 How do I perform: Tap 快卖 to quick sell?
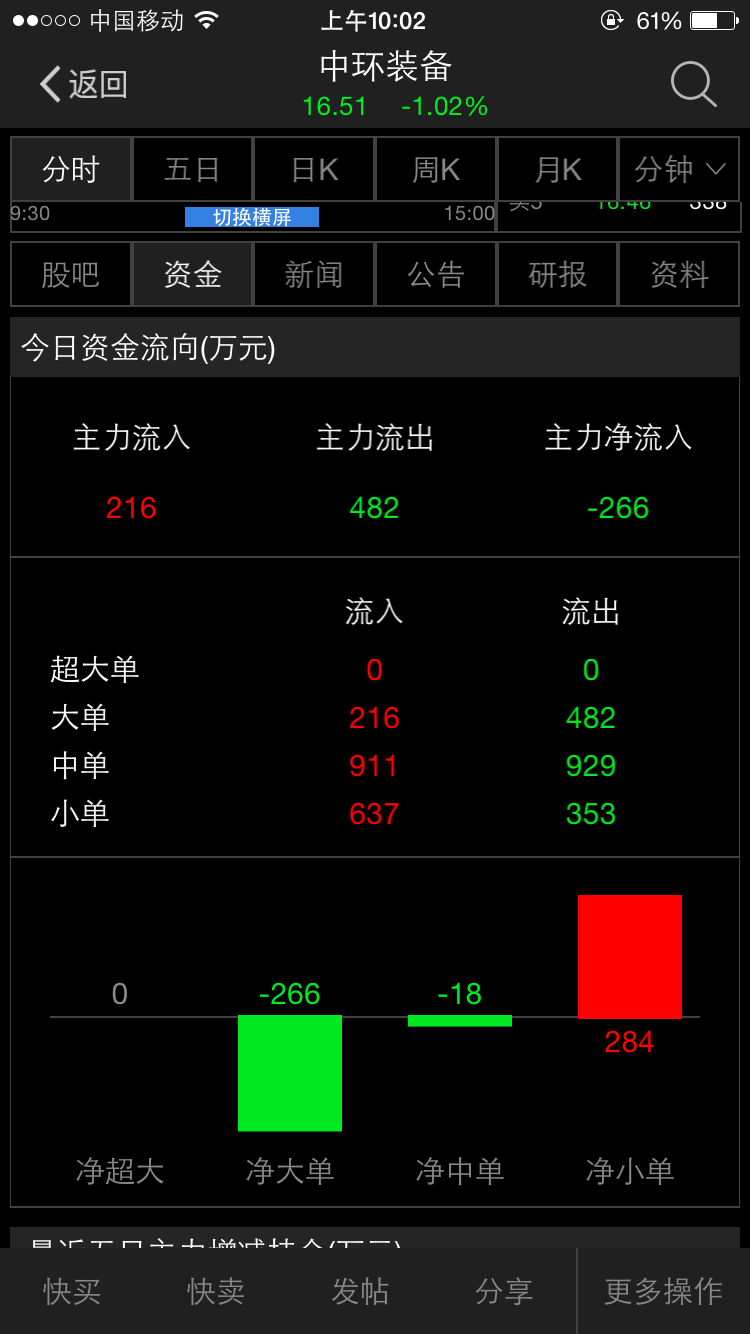[x=216, y=1291]
